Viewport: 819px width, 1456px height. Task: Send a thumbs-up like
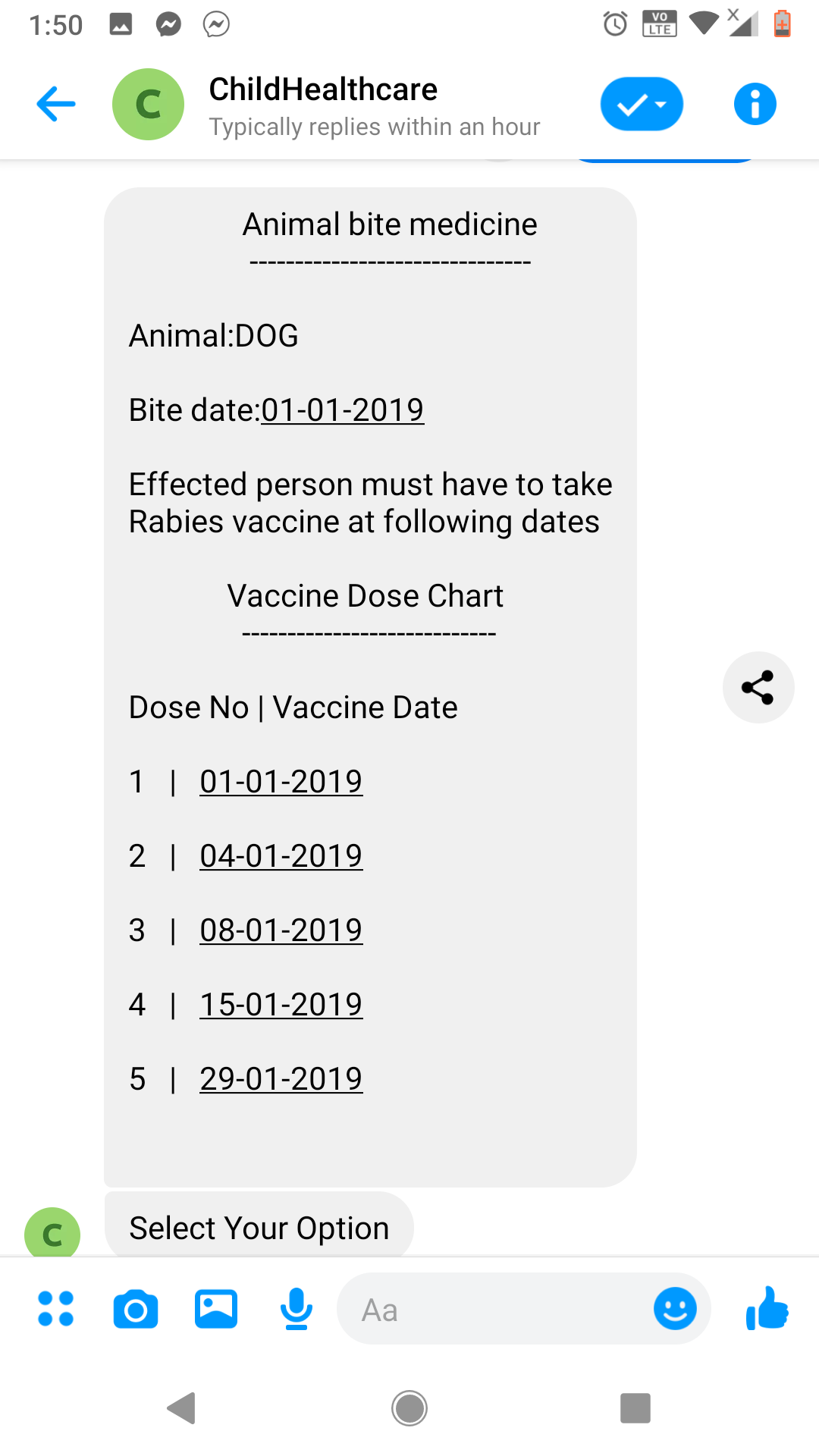point(767,1309)
